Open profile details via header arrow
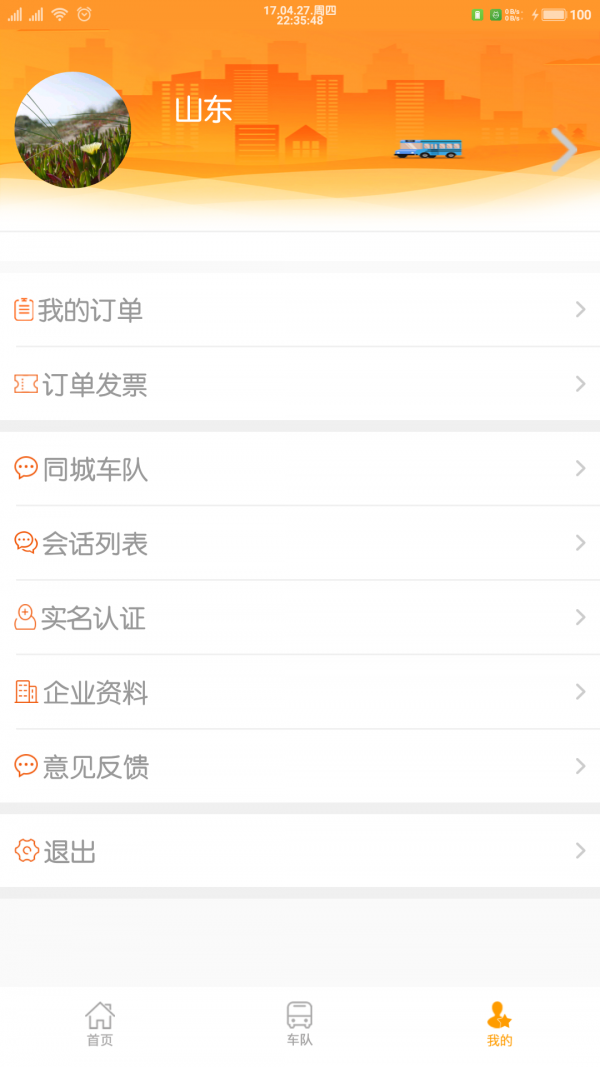Viewport: 600px width, 1067px height. [x=564, y=150]
